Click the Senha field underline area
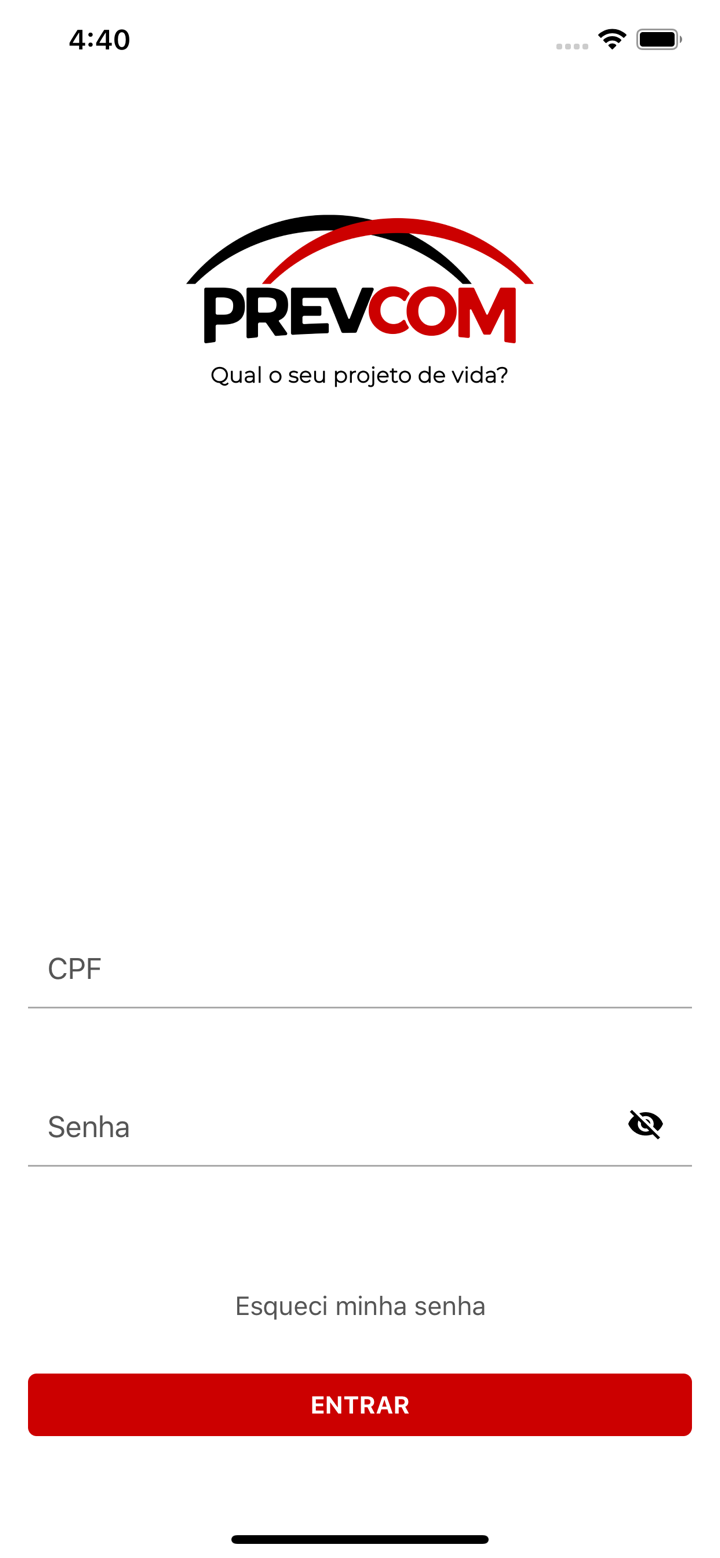The width and height of the screenshot is (720, 1558). tap(360, 1164)
